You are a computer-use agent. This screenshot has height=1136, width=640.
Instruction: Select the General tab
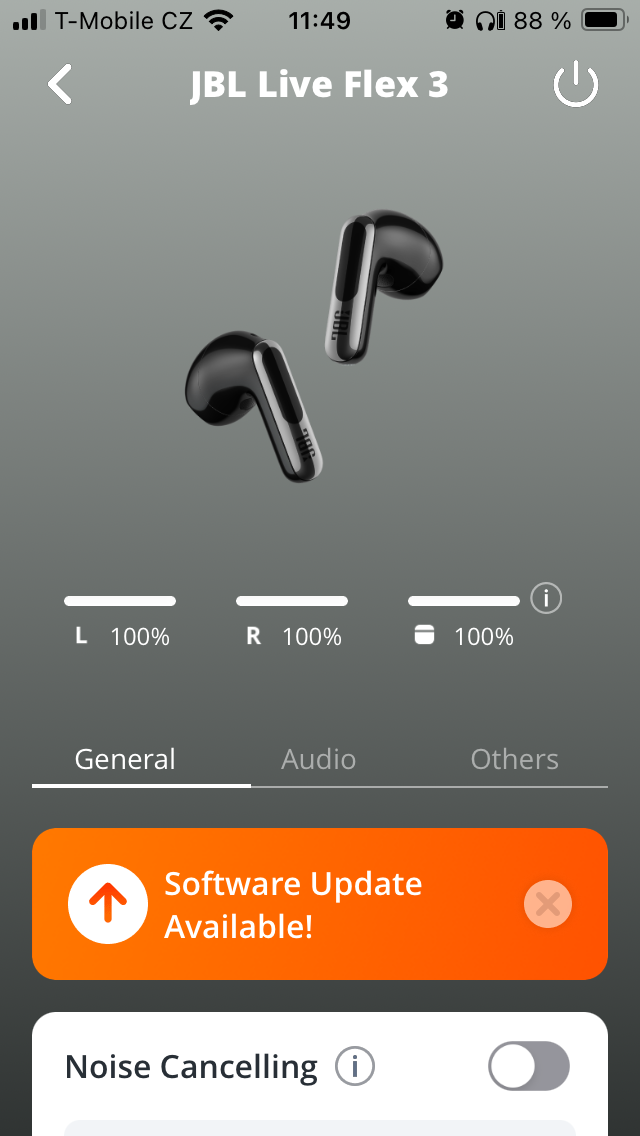click(x=125, y=759)
